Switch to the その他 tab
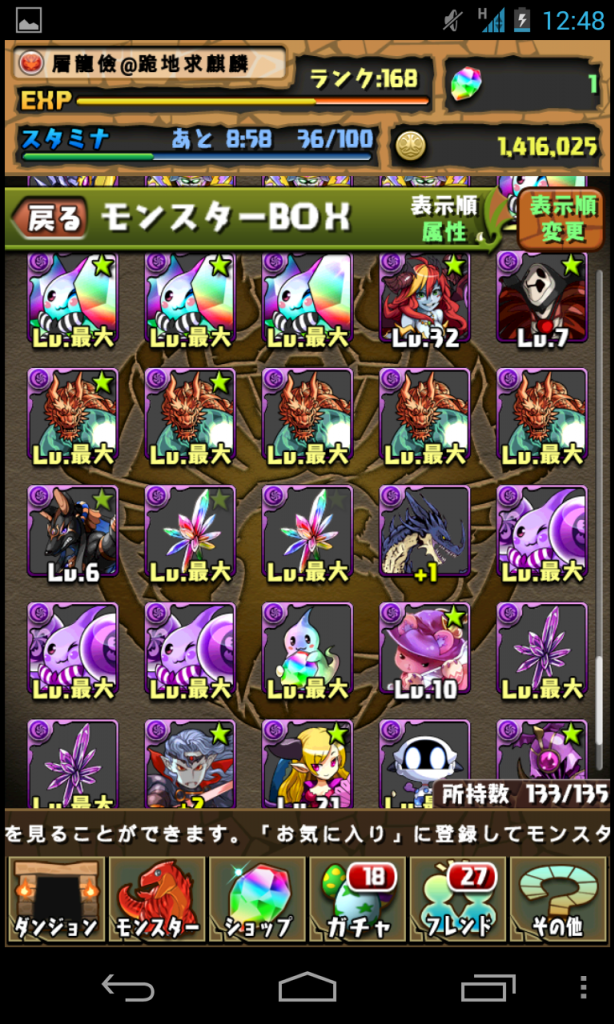614x1024 pixels. click(x=558, y=899)
